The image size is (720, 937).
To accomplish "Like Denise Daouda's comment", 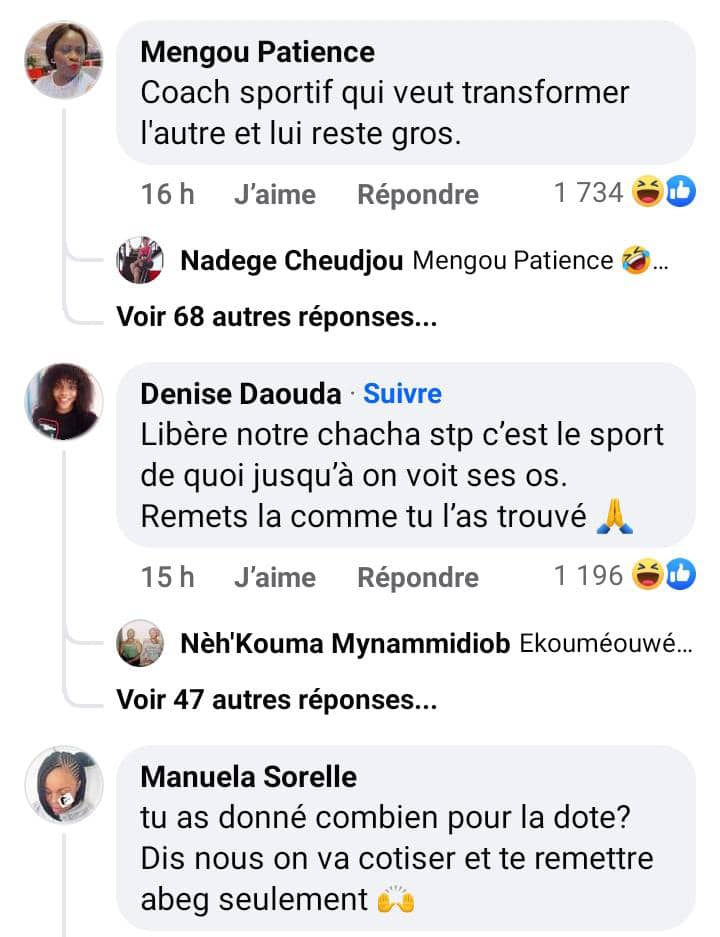I will coord(274,577).
